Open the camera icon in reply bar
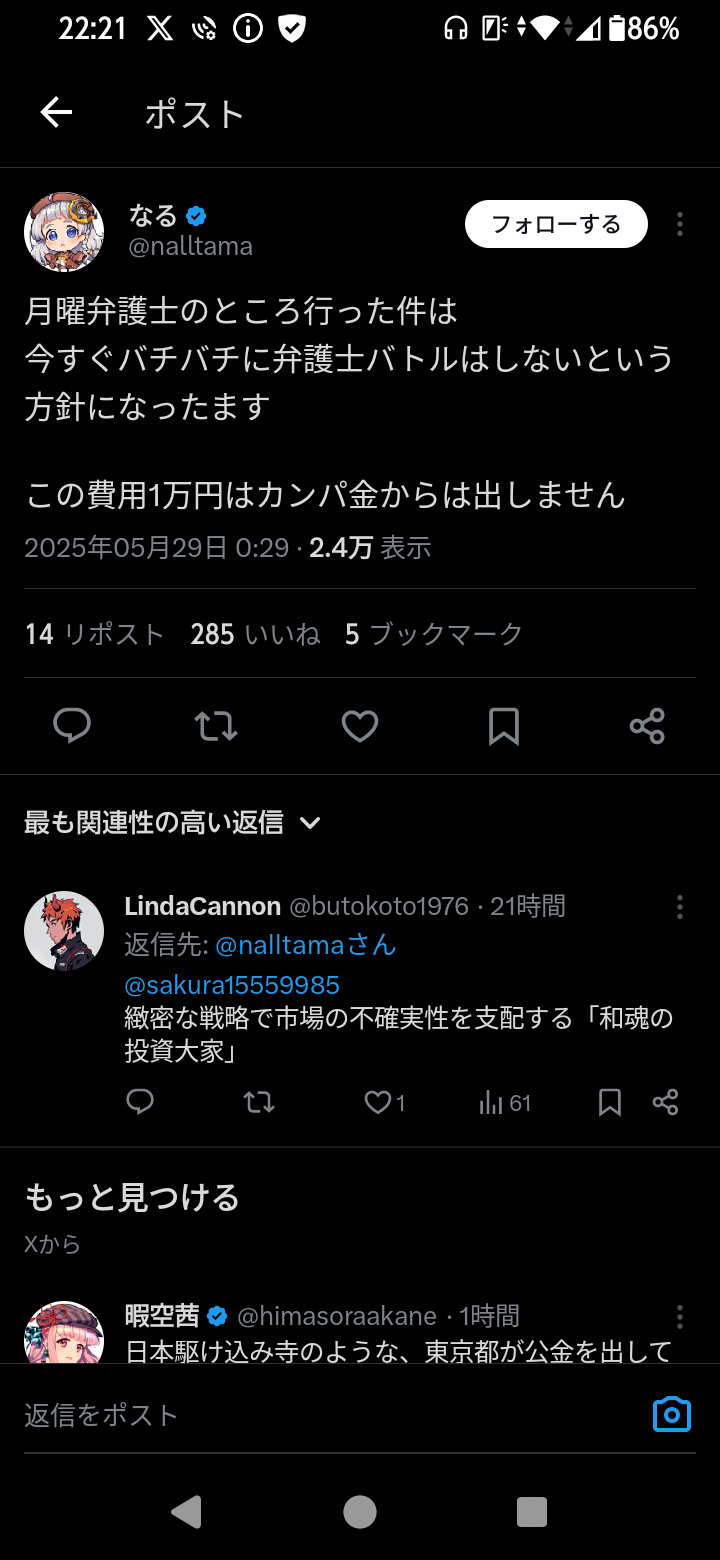 tap(672, 1414)
